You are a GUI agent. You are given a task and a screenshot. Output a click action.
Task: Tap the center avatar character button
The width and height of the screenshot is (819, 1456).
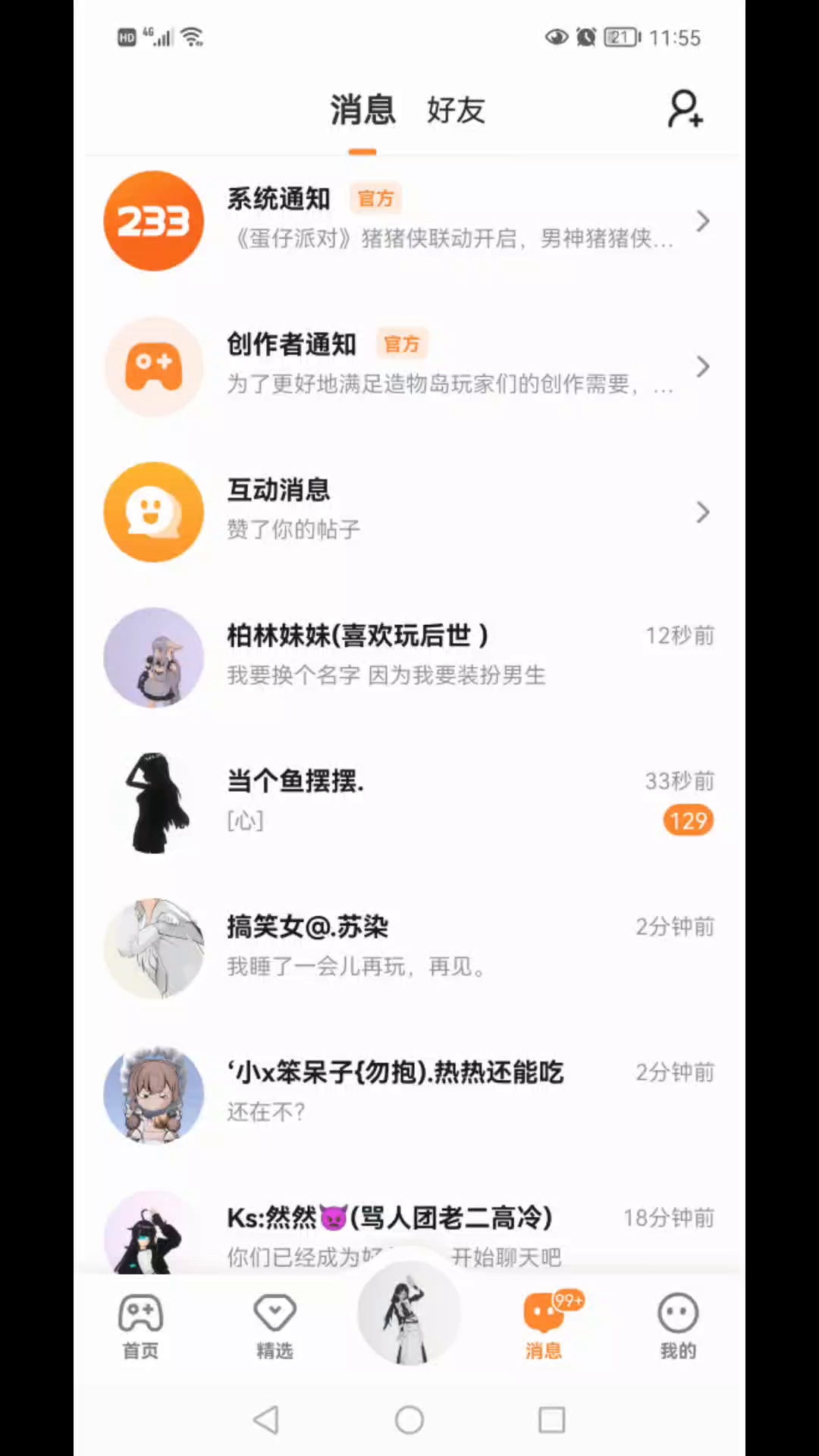(x=409, y=1313)
